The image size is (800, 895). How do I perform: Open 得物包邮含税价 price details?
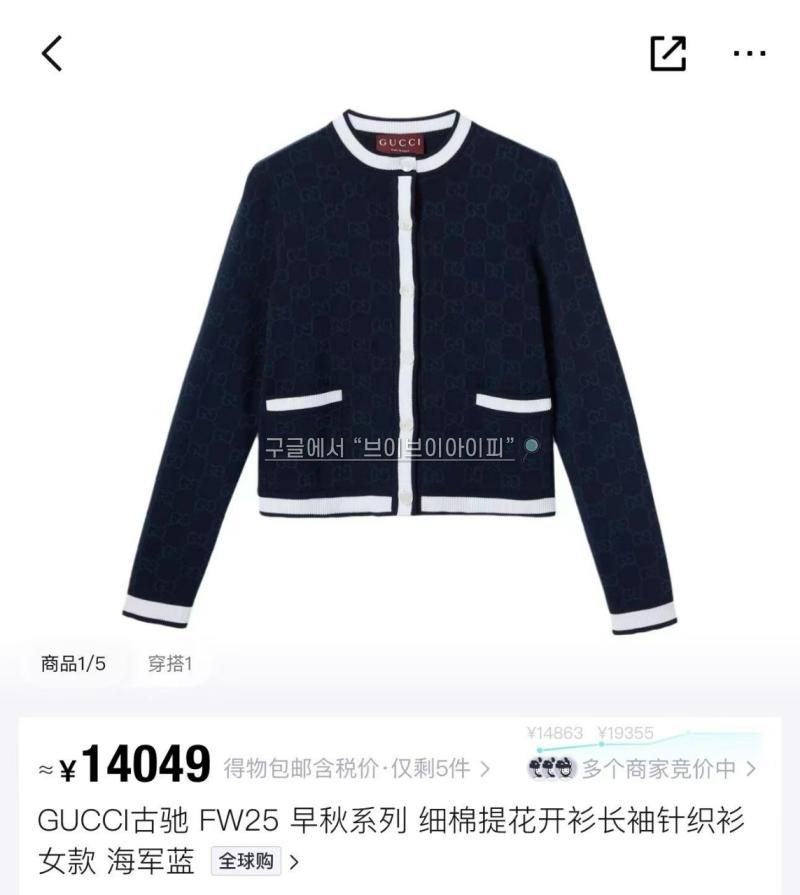(356, 768)
